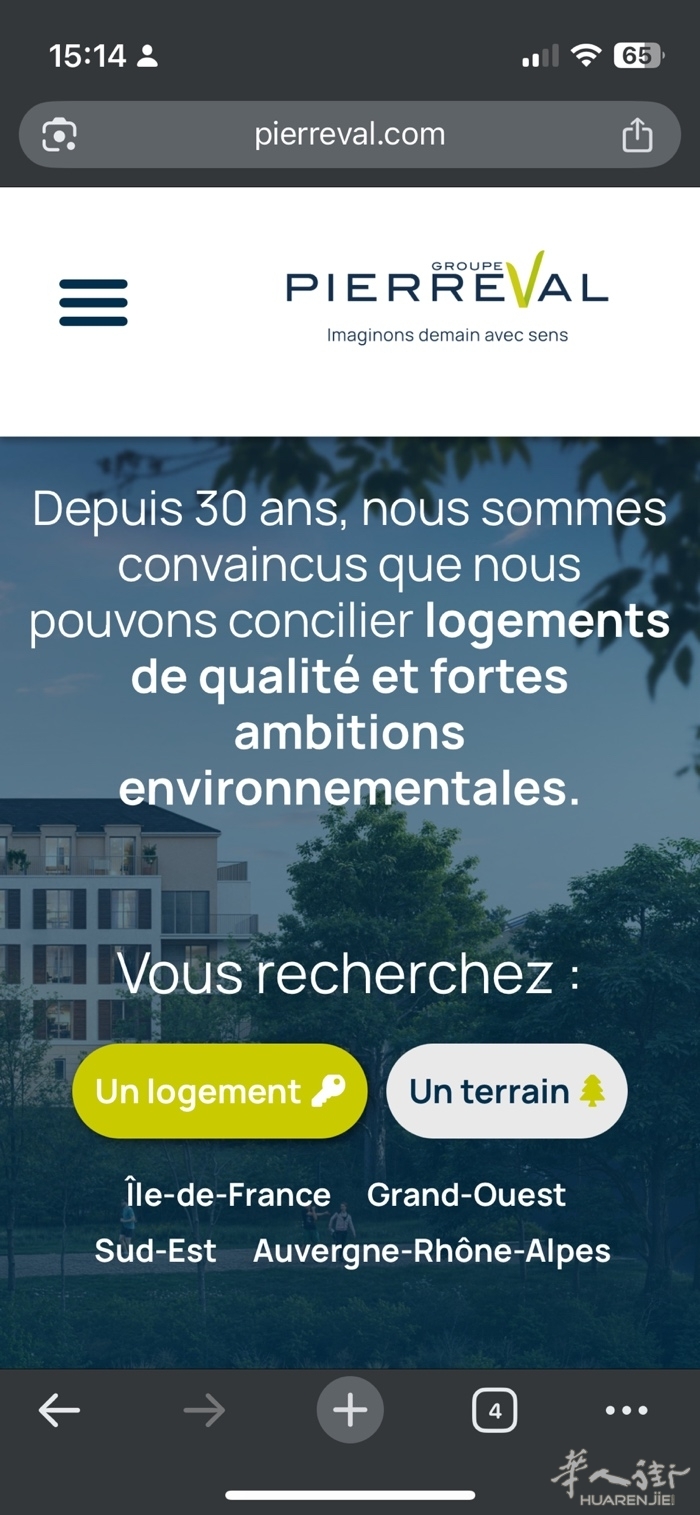This screenshot has height=1515, width=700.
Task: Show the open tabs switcher
Action: pos(494,1410)
